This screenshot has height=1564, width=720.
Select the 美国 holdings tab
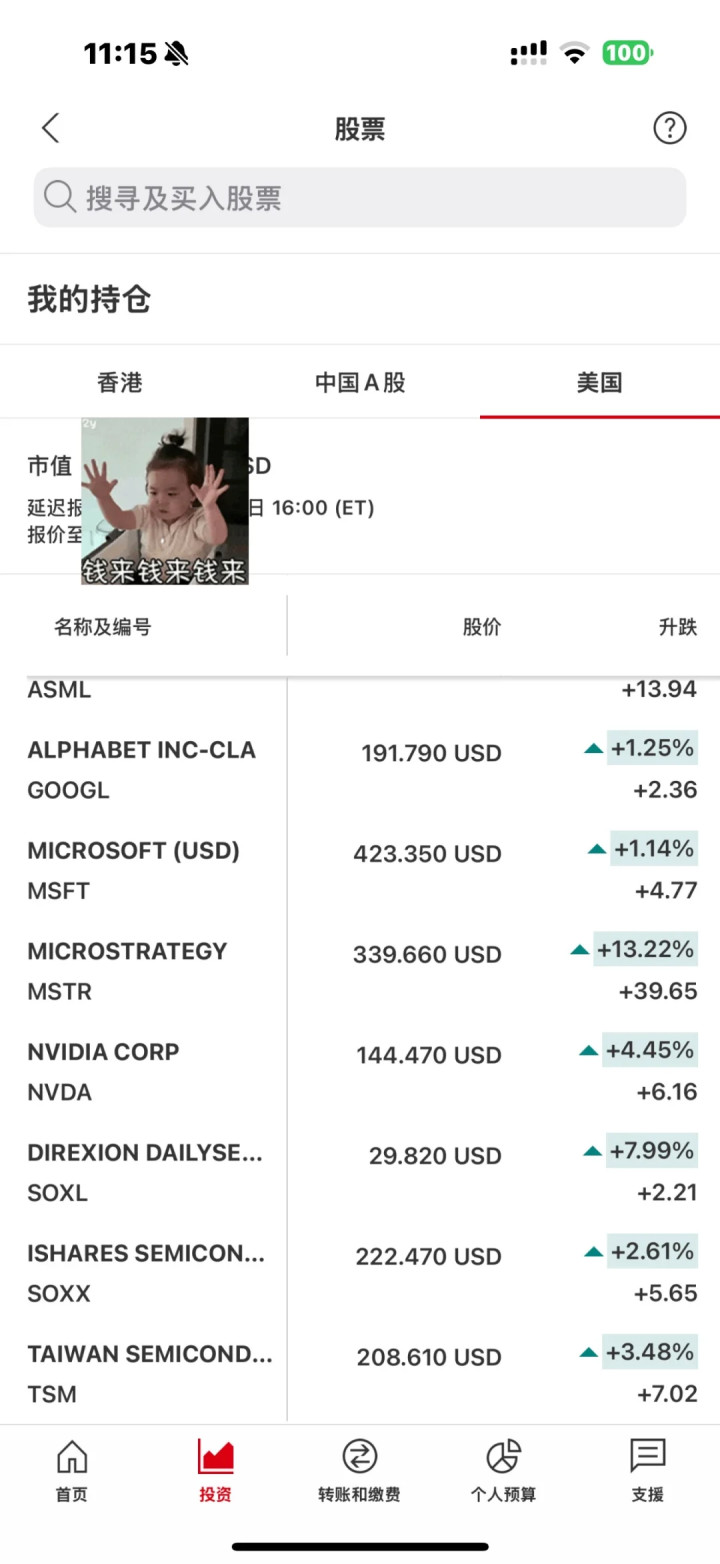click(600, 382)
